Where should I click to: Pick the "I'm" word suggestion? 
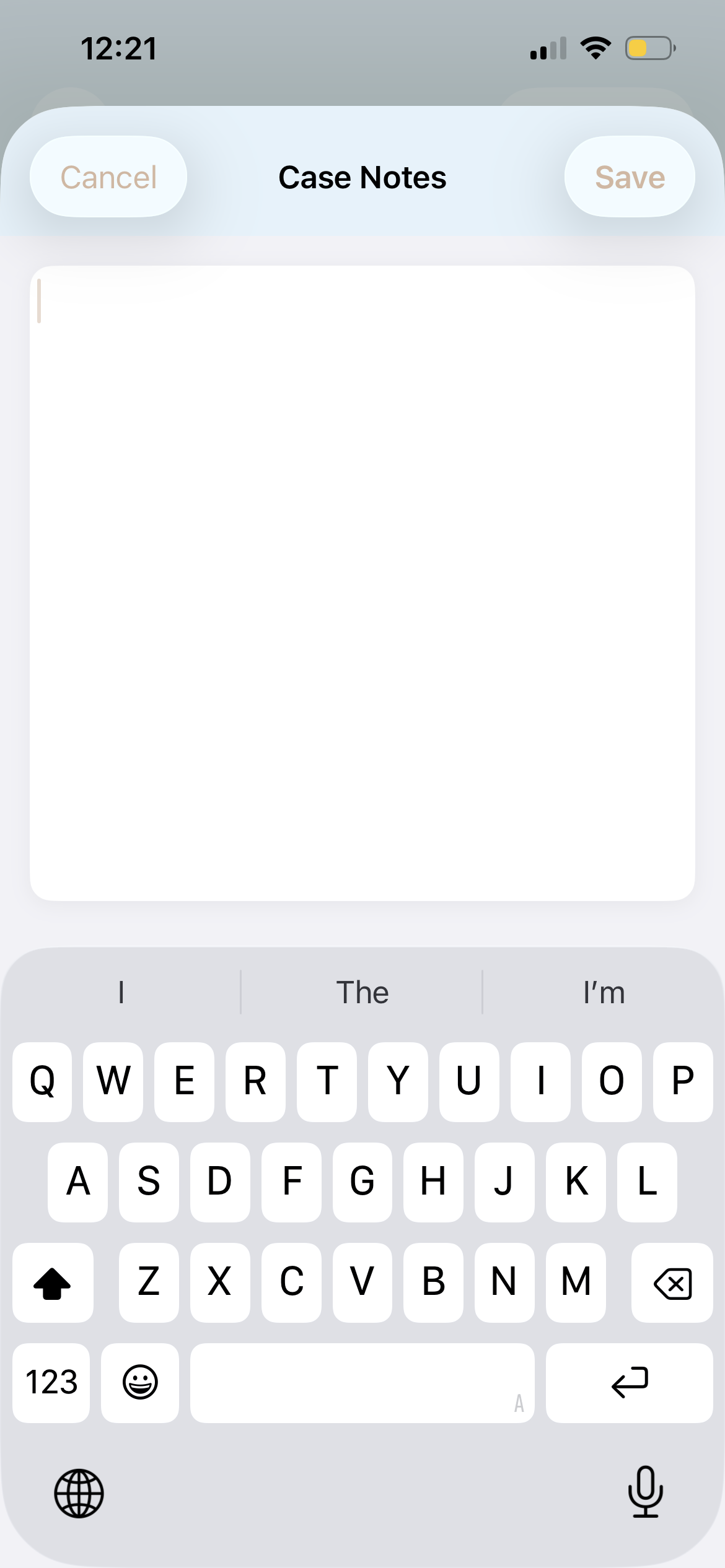click(604, 993)
